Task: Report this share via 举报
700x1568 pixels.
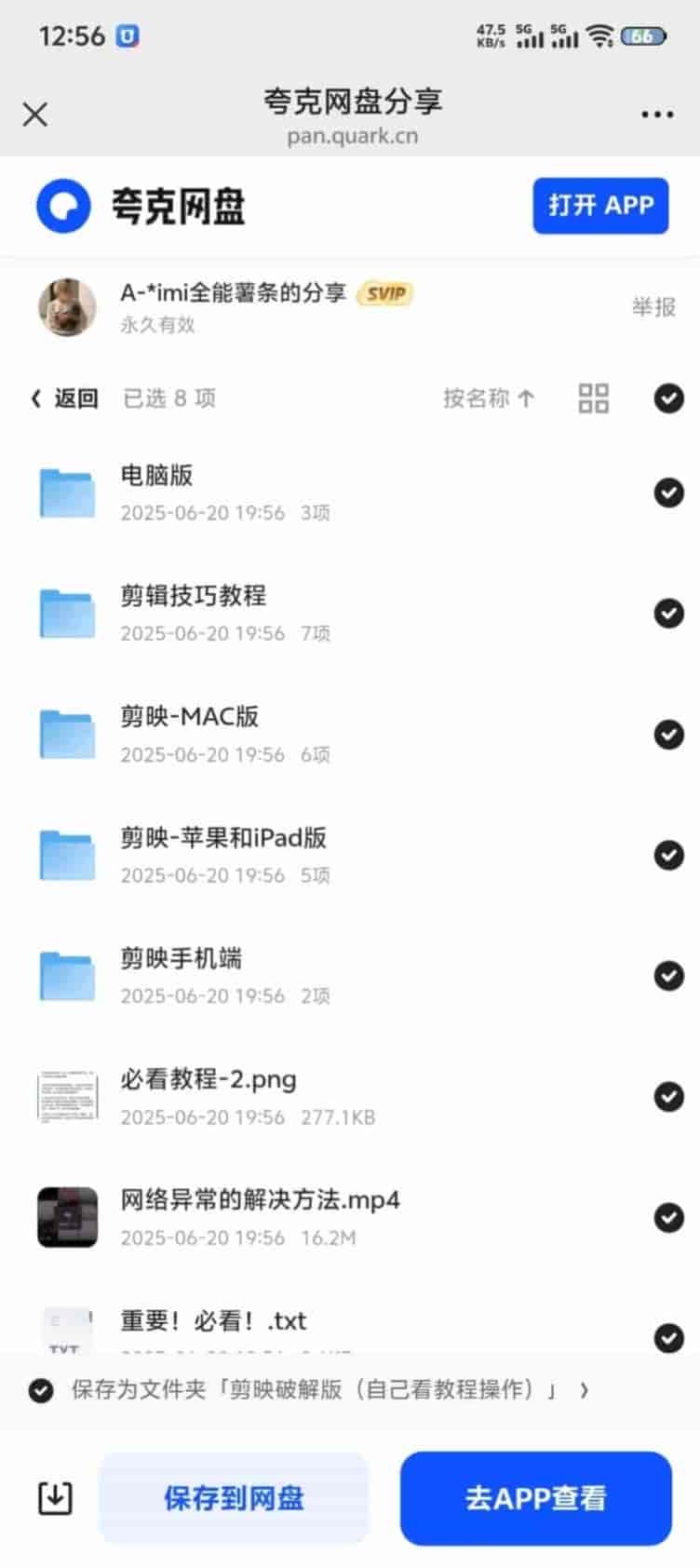Action: [x=653, y=307]
